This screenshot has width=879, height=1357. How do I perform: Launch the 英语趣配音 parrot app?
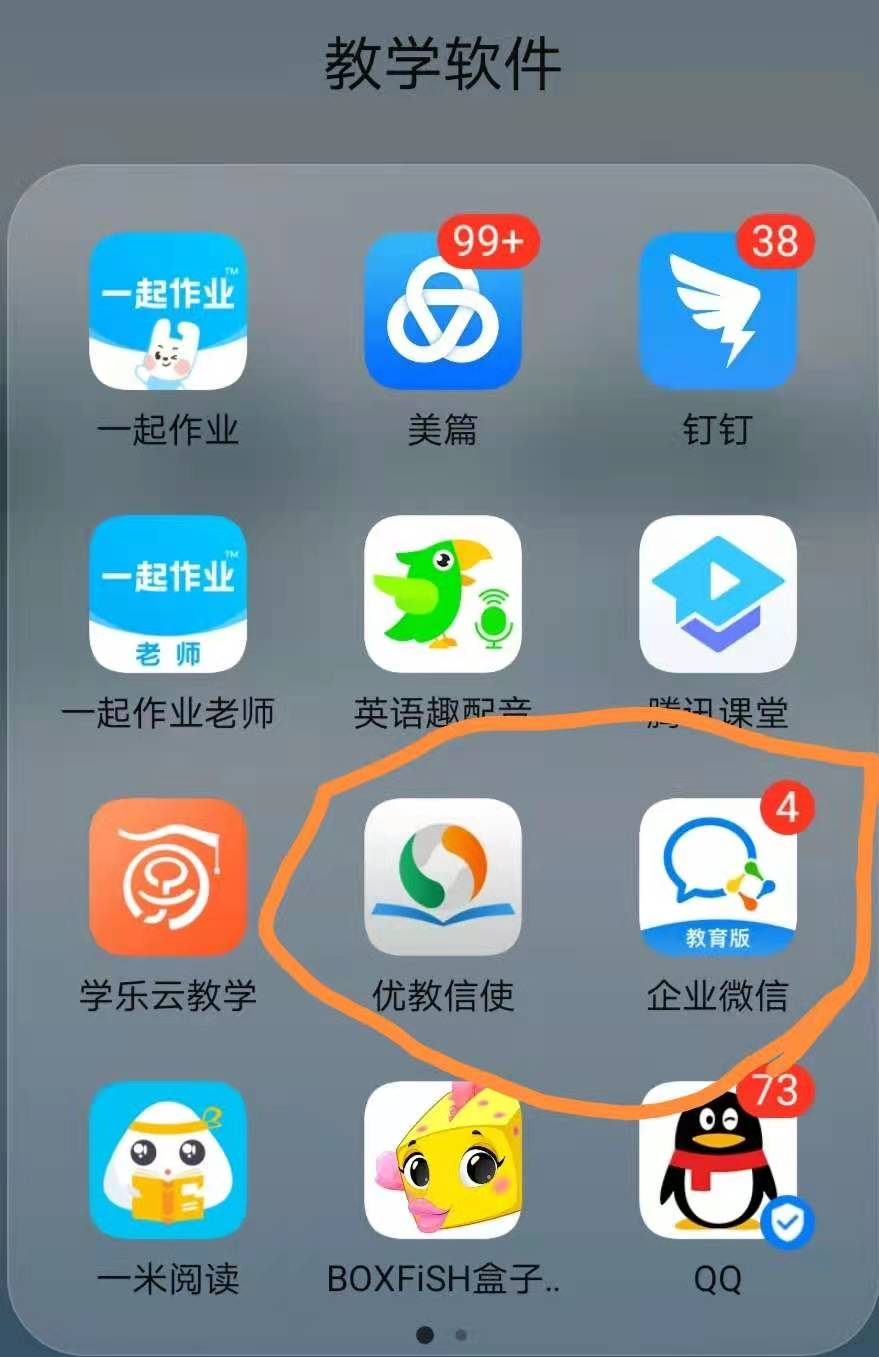443,594
